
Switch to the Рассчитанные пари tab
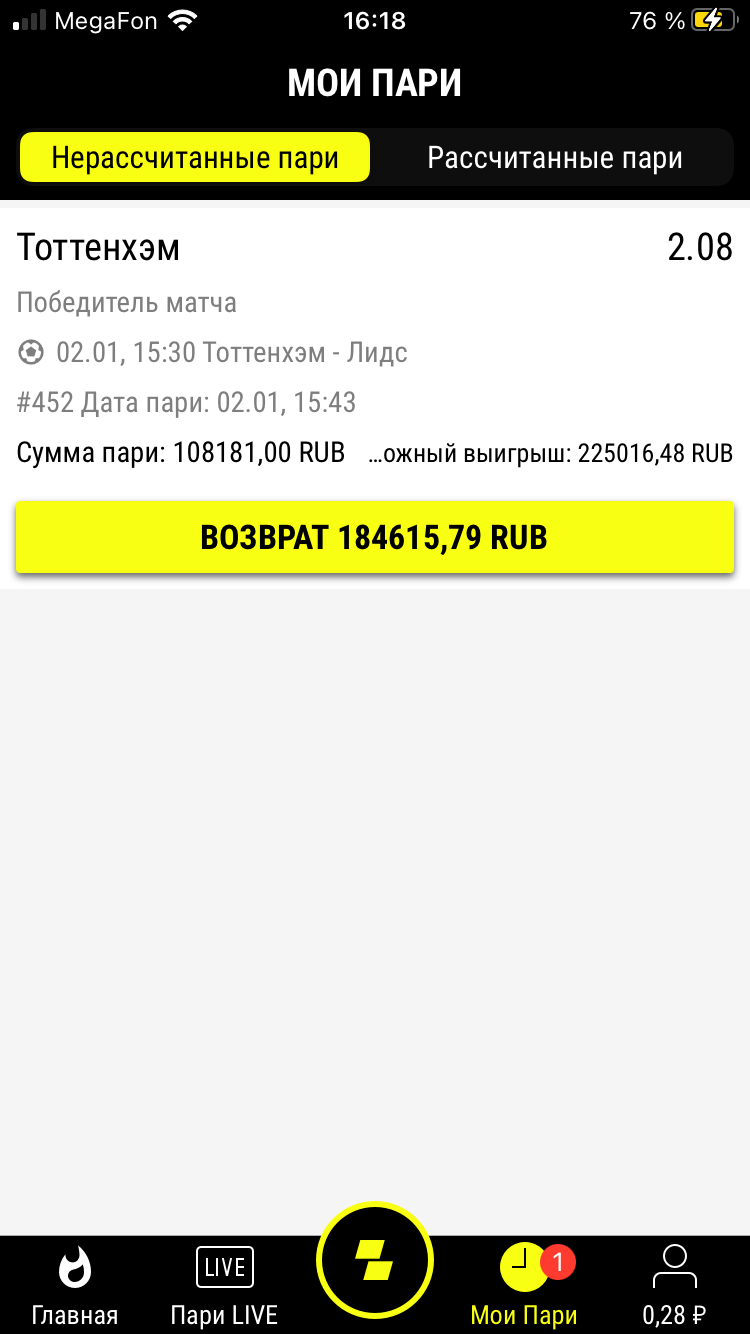tap(554, 158)
